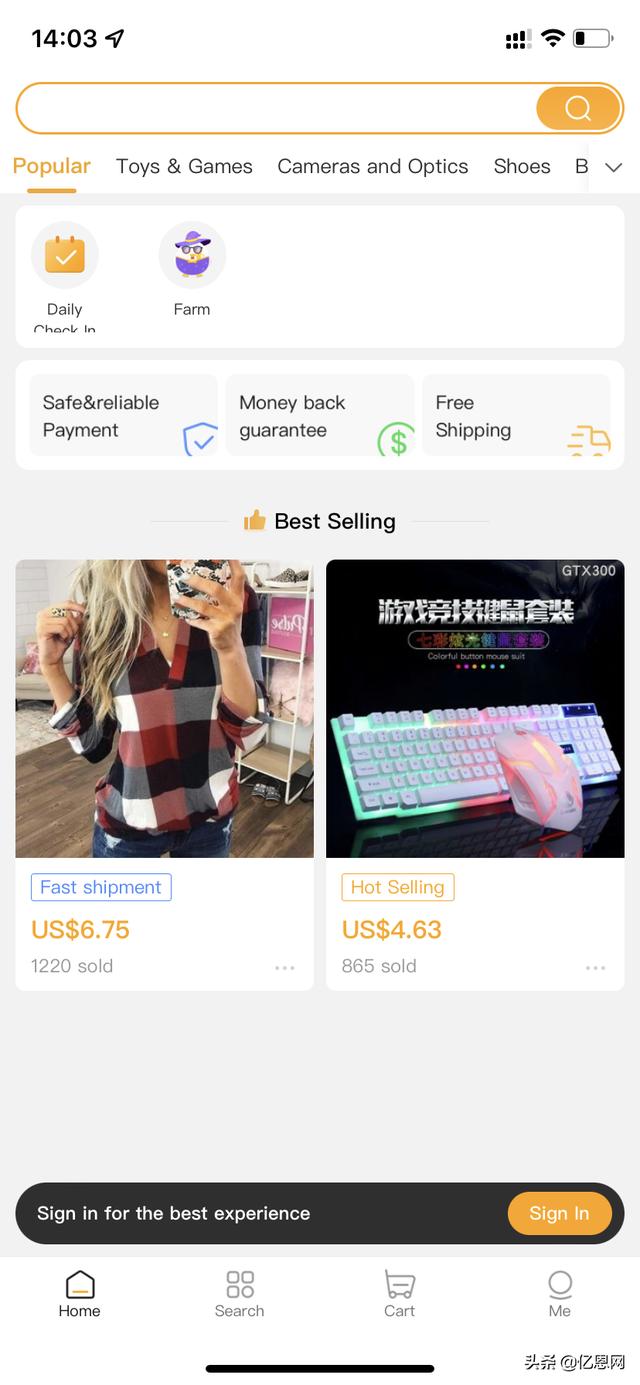This screenshot has width=640, height=1385.
Task: Open the plaid shirt product for US$6.75
Action: tap(164, 708)
